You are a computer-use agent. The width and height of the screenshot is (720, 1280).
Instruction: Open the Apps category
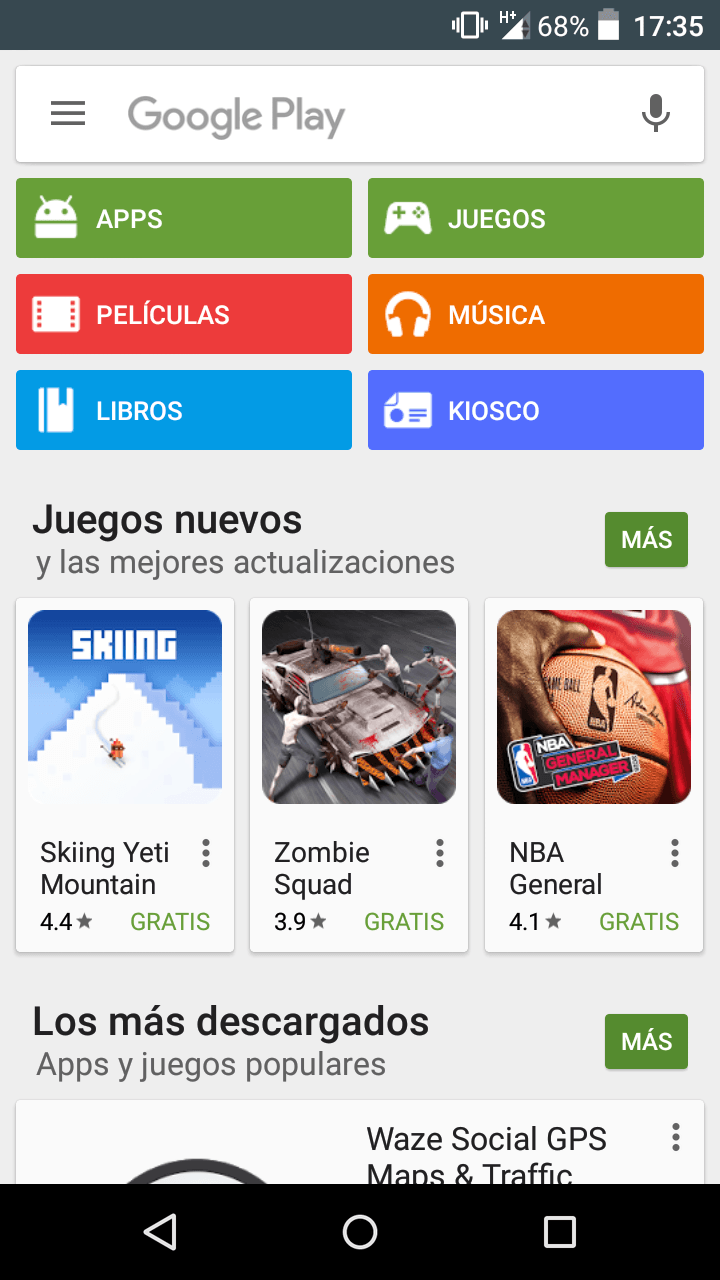[x=184, y=218]
